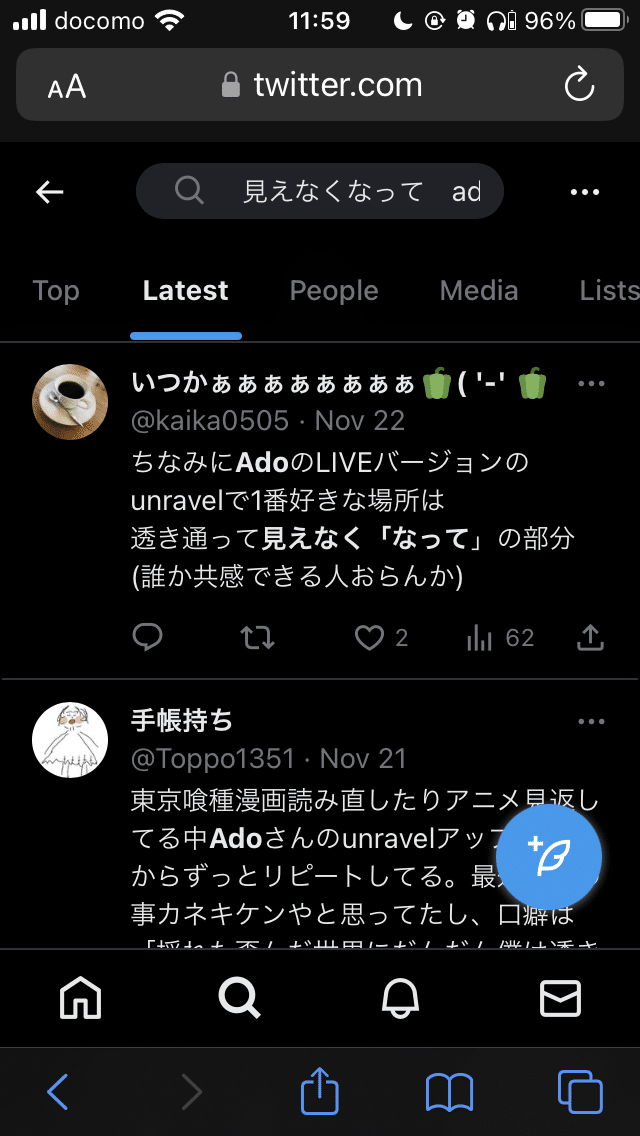Open 手帳持ち's profile picture
The height and width of the screenshot is (1136, 640).
(x=70, y=739)
